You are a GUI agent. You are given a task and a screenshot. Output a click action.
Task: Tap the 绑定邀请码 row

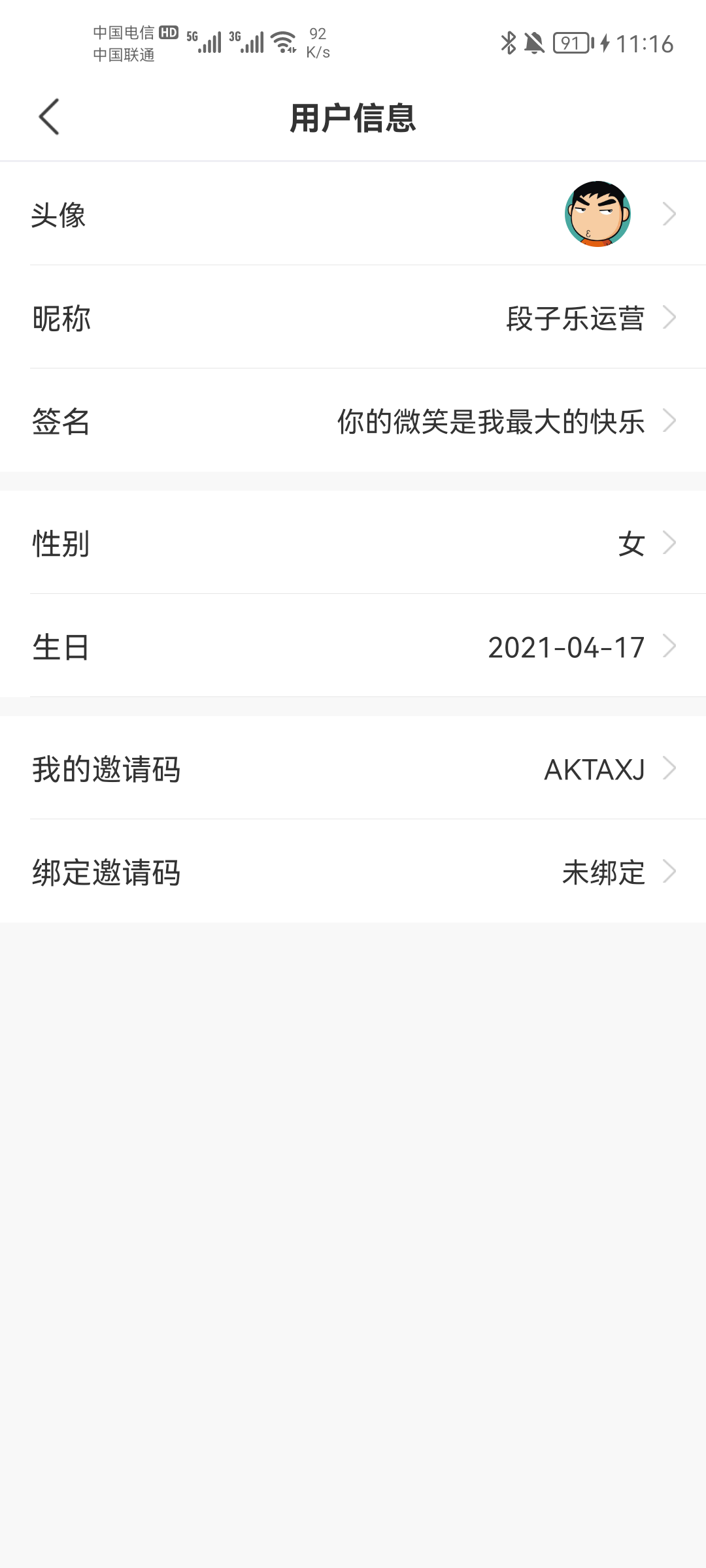pyautogui.click(x=353, y=872)
